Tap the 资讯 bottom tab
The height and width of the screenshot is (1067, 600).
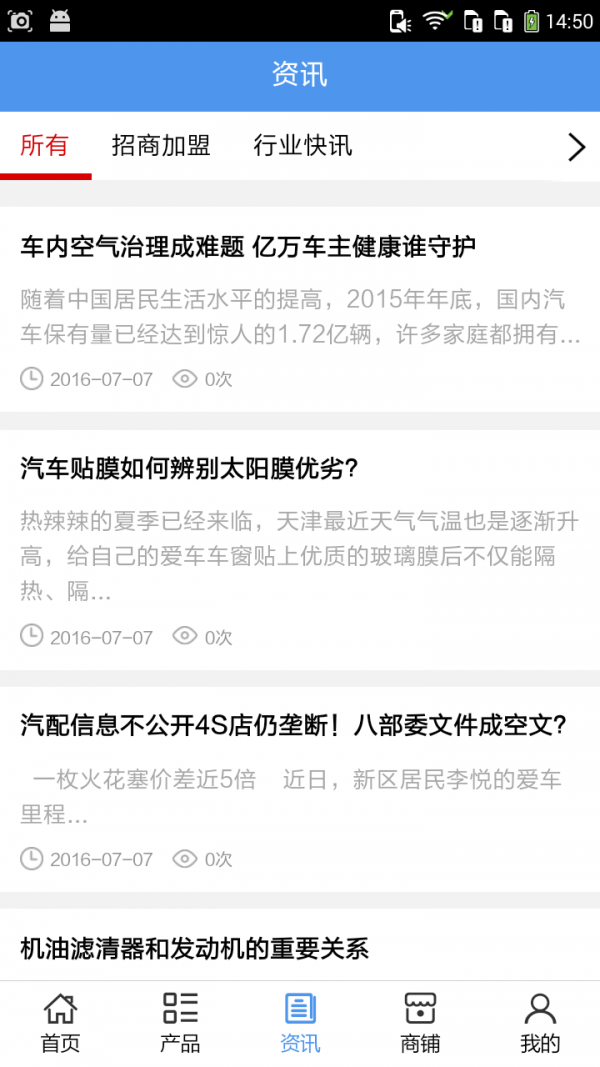[x=300, y=1023]
